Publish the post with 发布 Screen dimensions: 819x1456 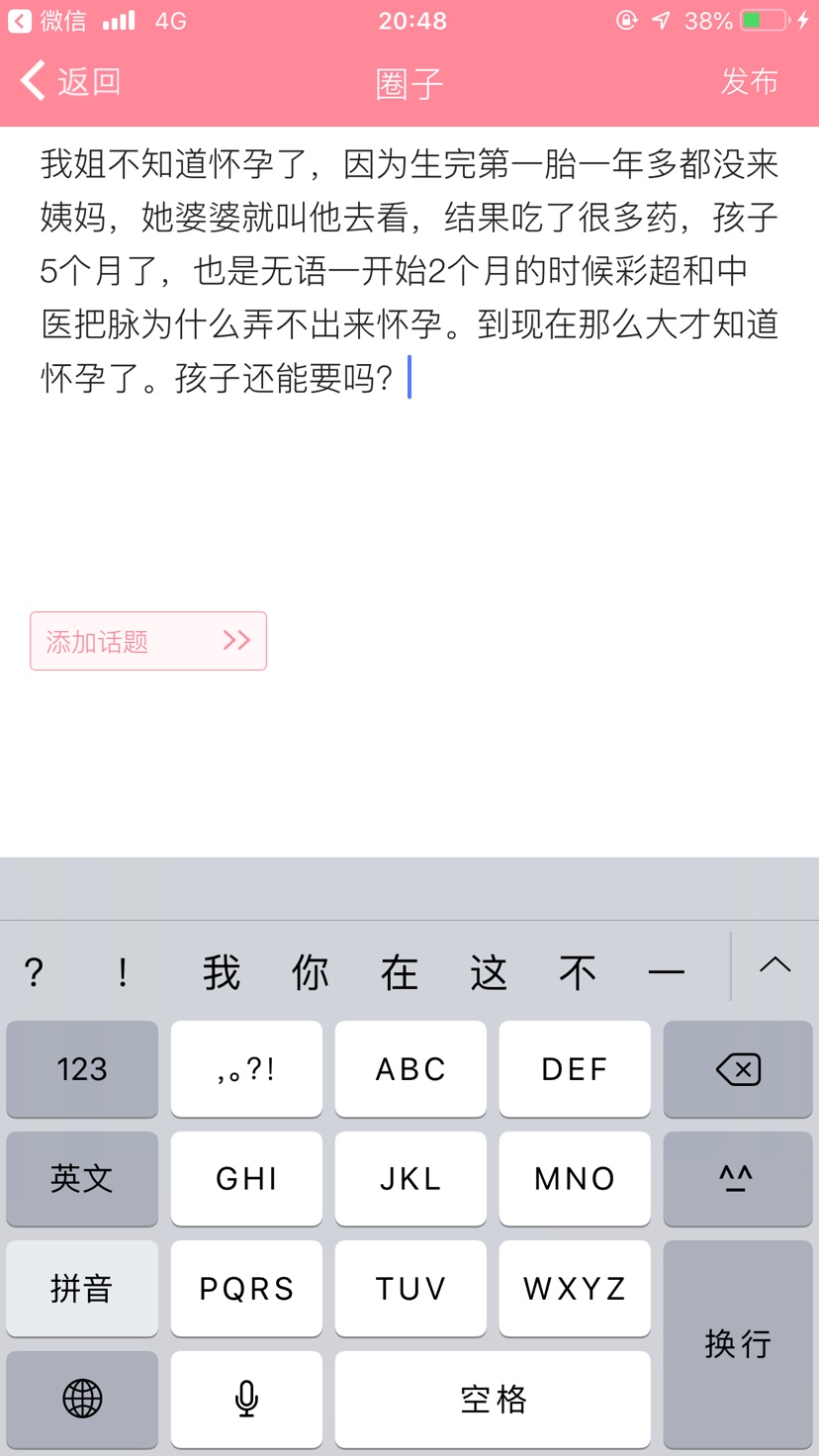(x=749, y=81)
